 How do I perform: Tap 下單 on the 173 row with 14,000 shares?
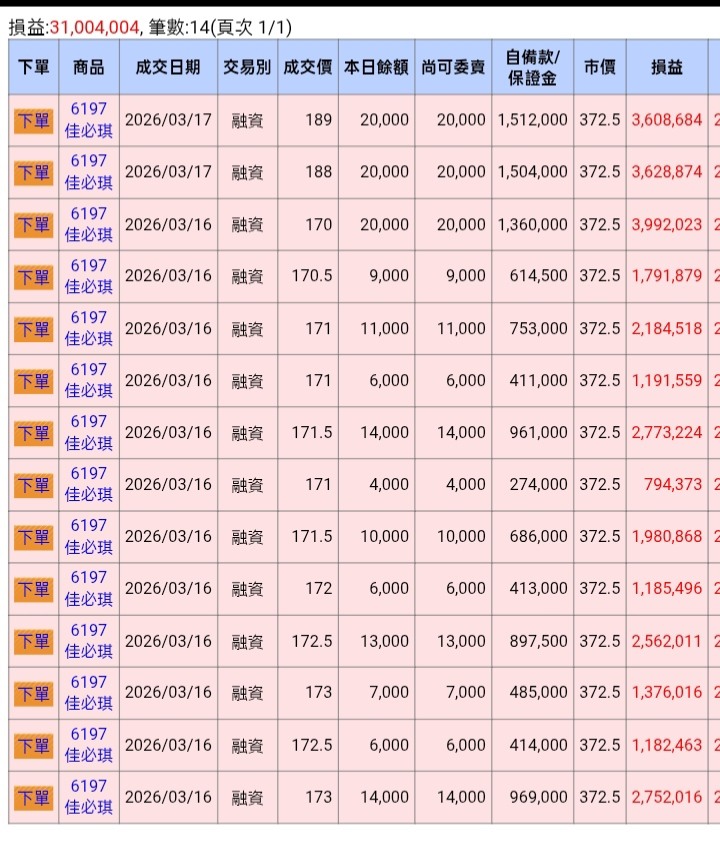coord(33,797)
